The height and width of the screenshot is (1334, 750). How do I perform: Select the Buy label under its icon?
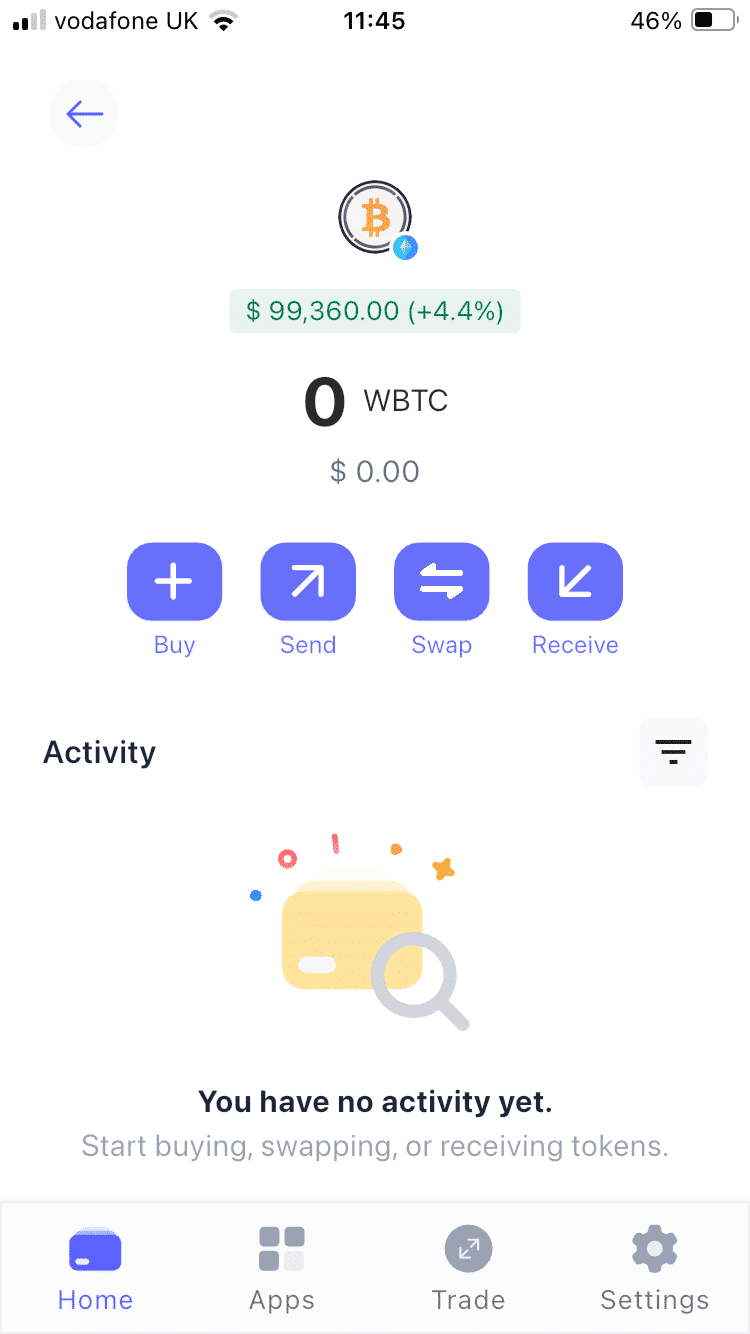tap(174, 645)
